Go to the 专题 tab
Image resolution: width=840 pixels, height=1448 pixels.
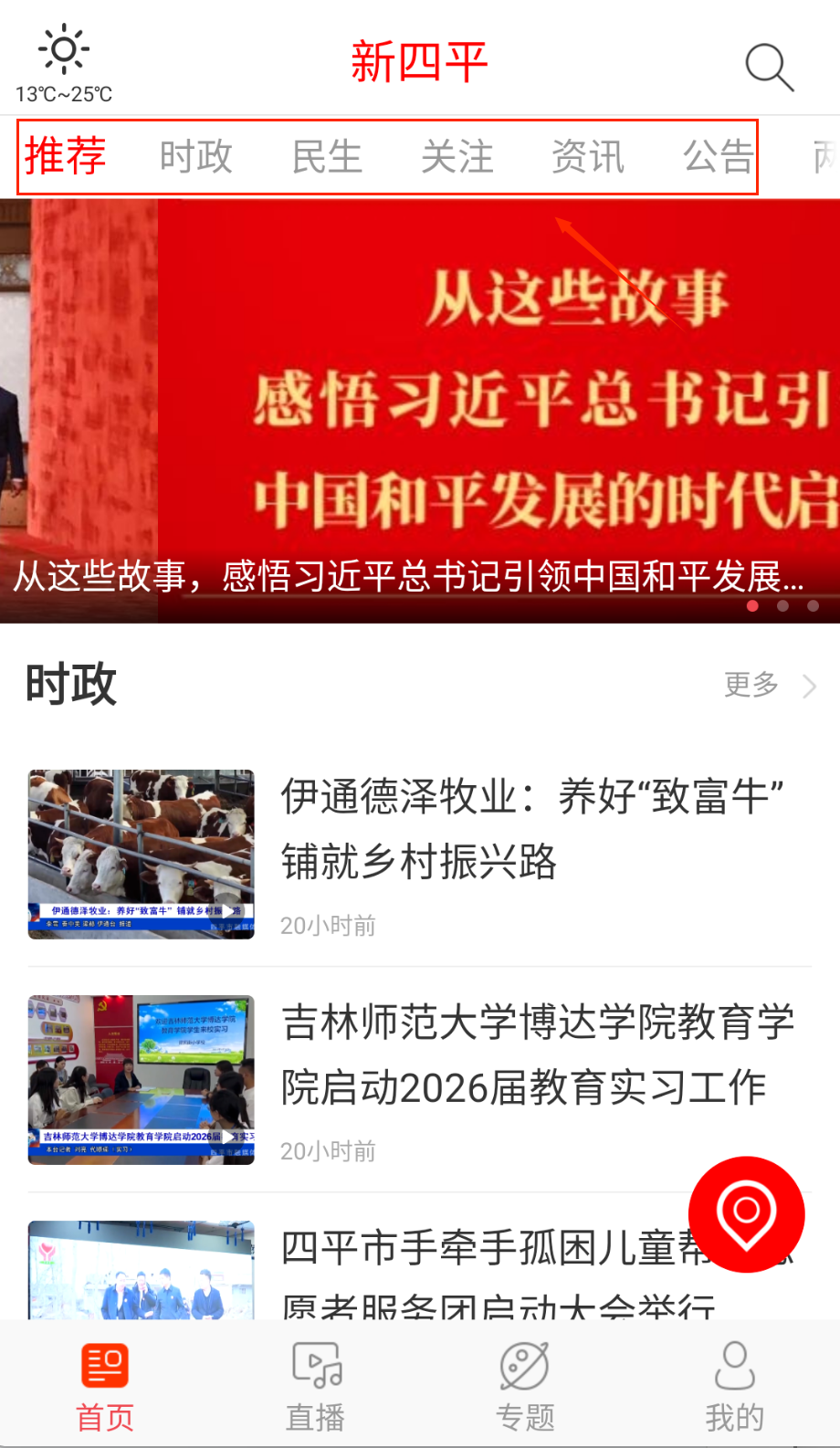525,1386
